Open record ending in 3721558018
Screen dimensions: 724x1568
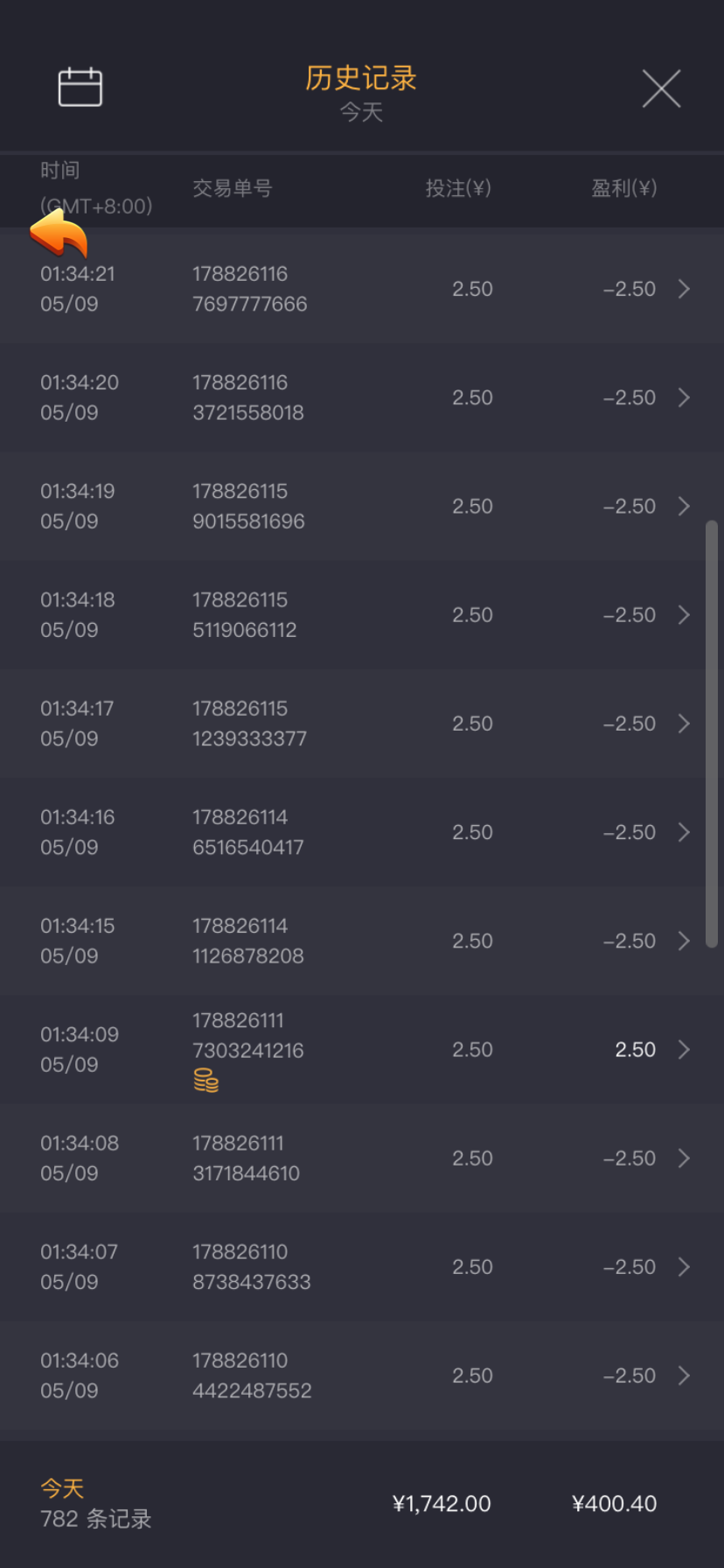coord(362,397)
